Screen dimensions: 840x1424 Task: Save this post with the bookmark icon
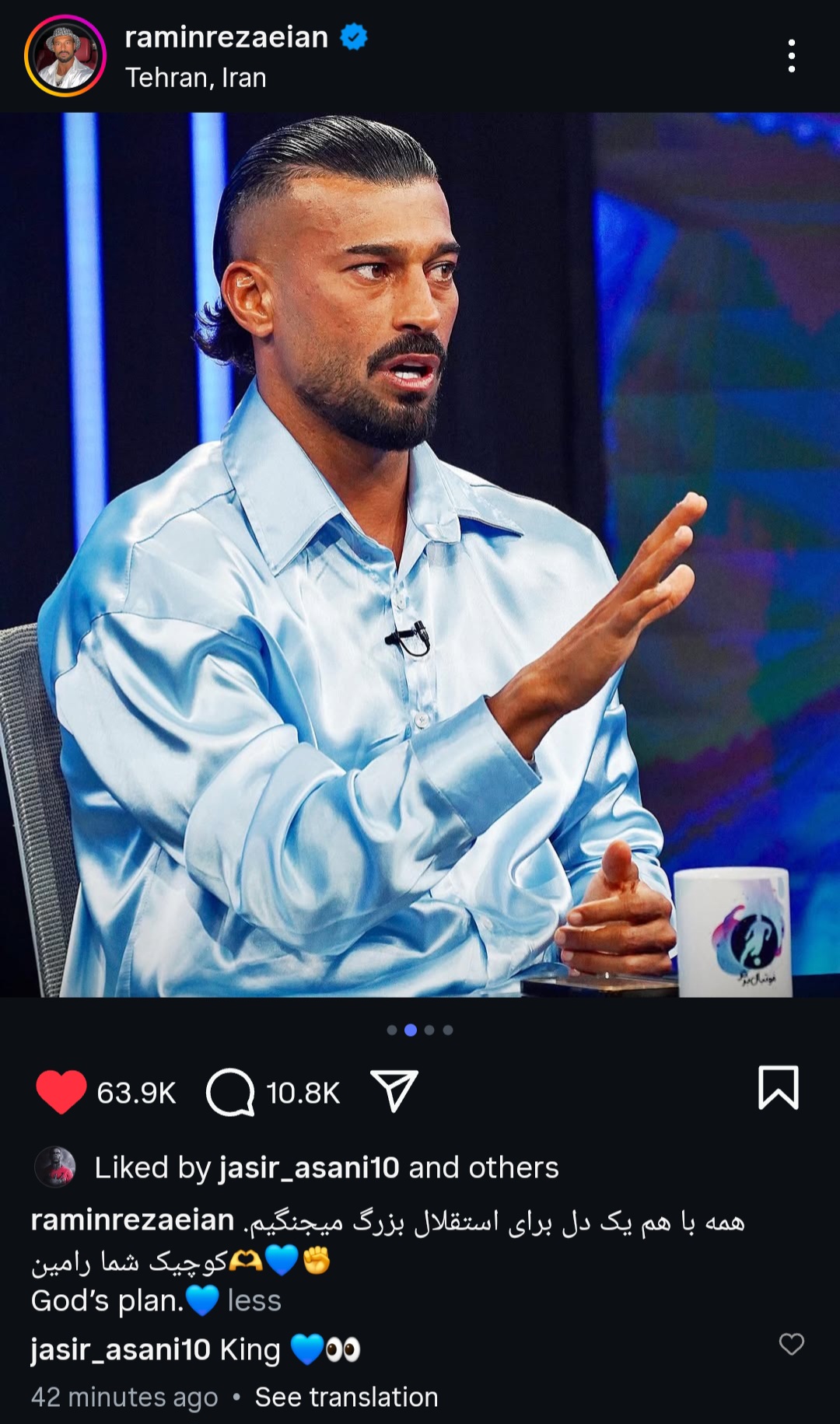point(778,1087)
